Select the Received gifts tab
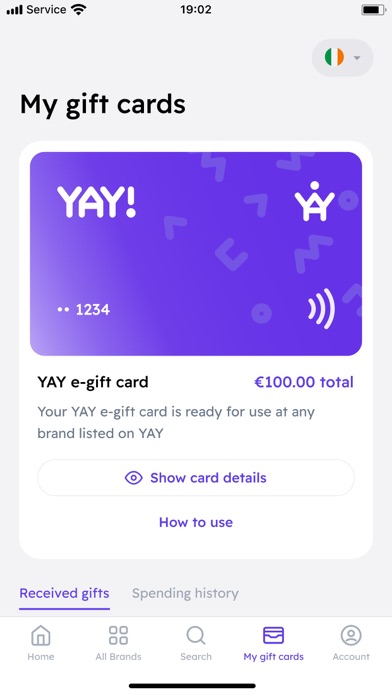392x696 pixels. pos(64,593)
